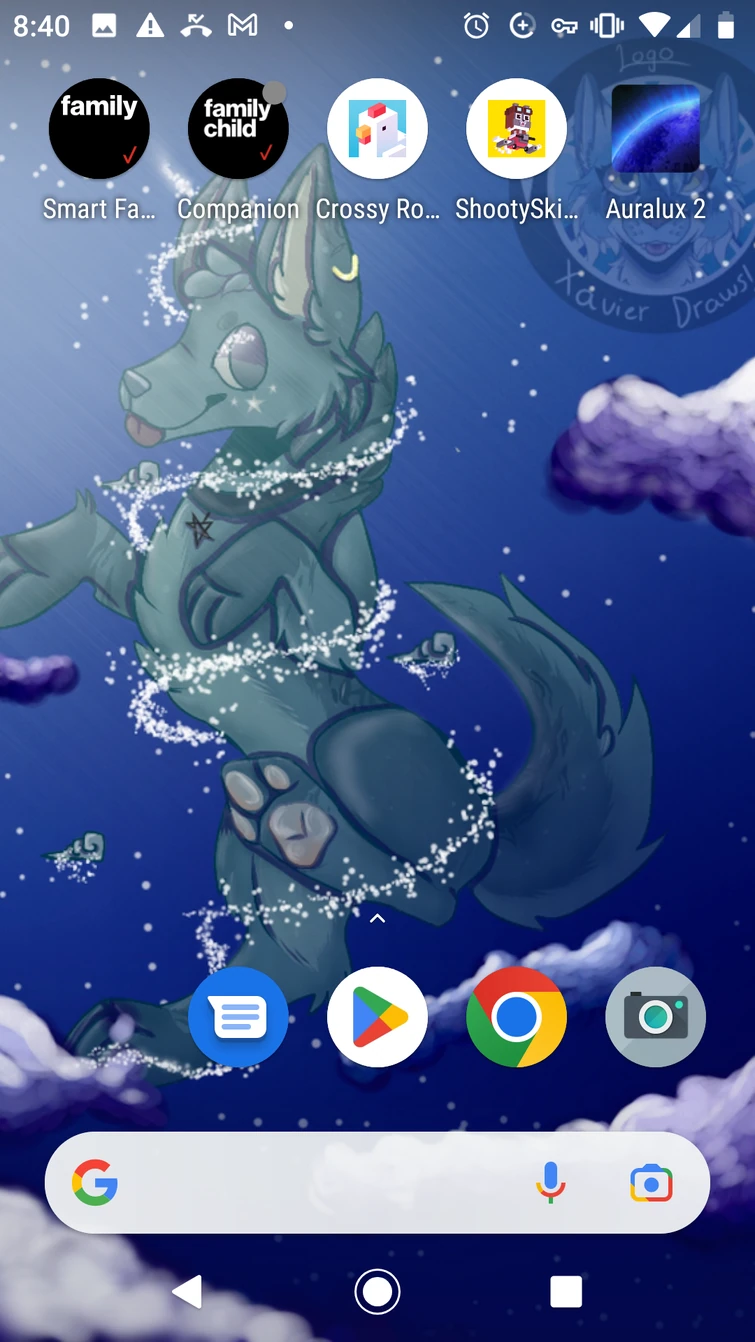This screenshot has width=755, height=1342.
Task: Expand the app drawer arrow
Action: [377, 918]
